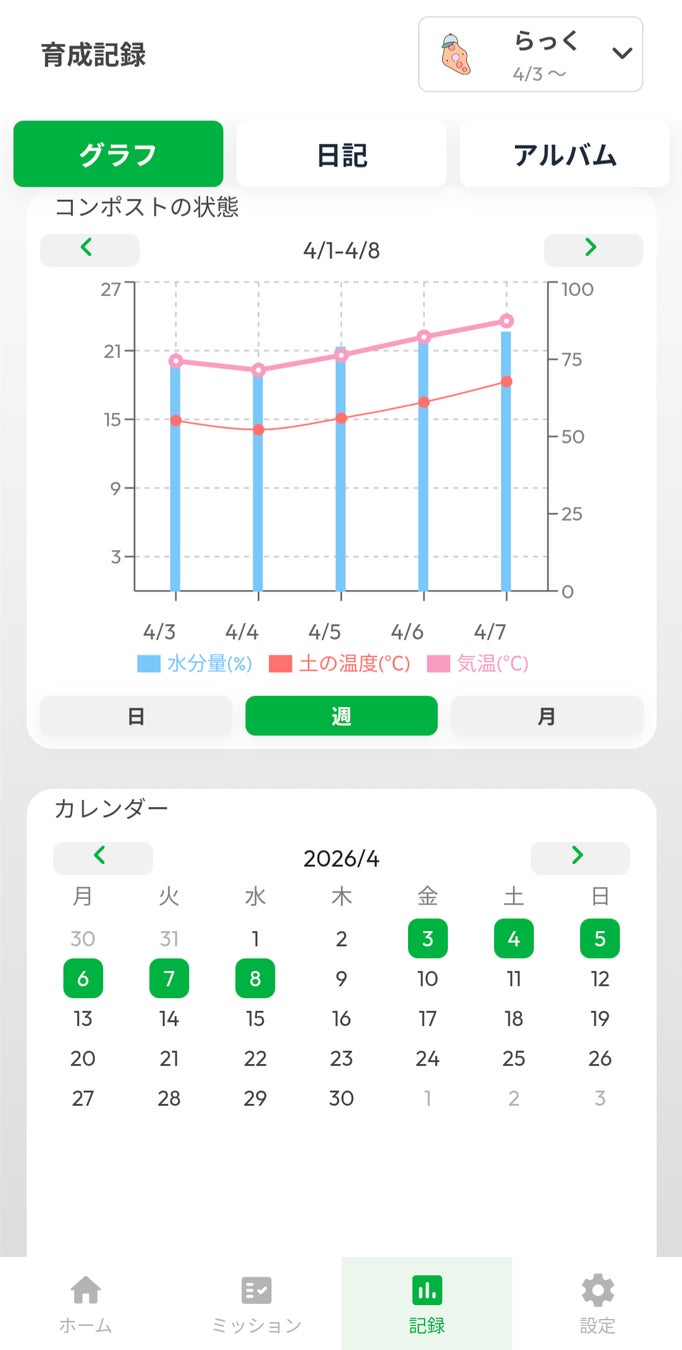Switch to the 日記 tab

pyautogui.click(x=341, y=154)
